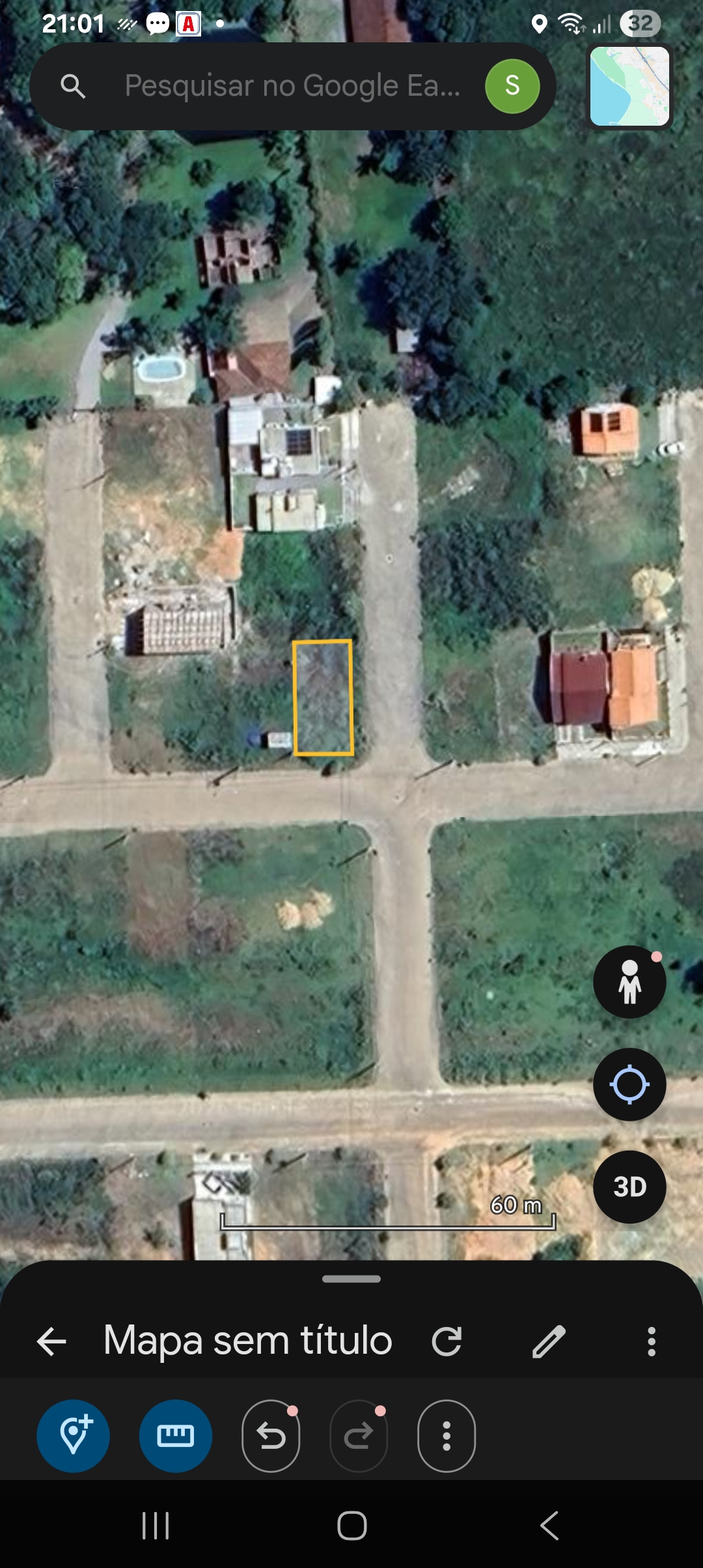Open the measure ruler tool

coord(176,1436)
